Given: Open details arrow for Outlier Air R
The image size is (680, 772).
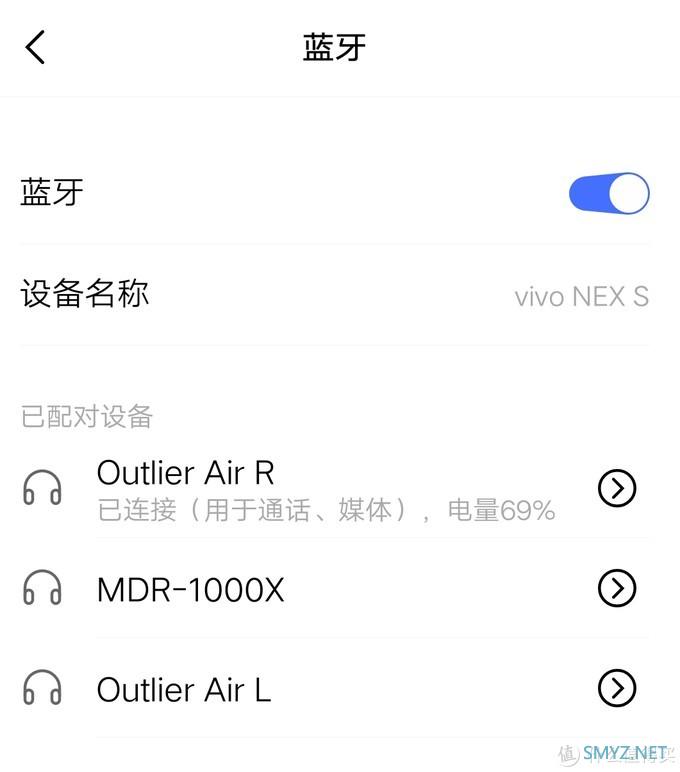Looking at the screenshot, I should tap(616, 488).
